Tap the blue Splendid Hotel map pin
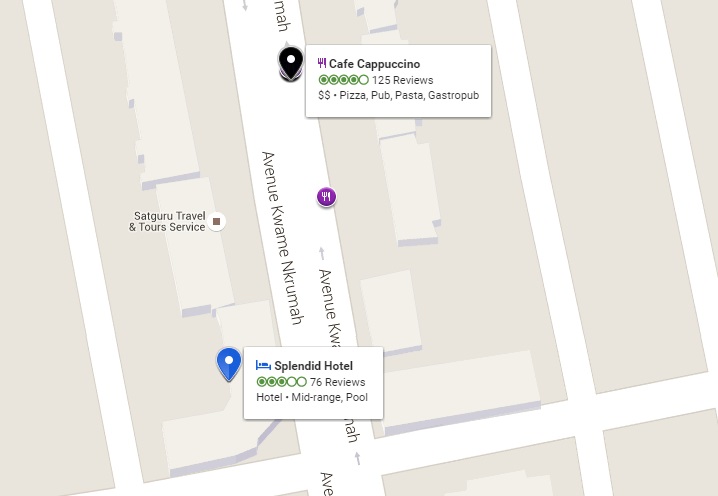The image size is (718, 496). tap(229, 363)
